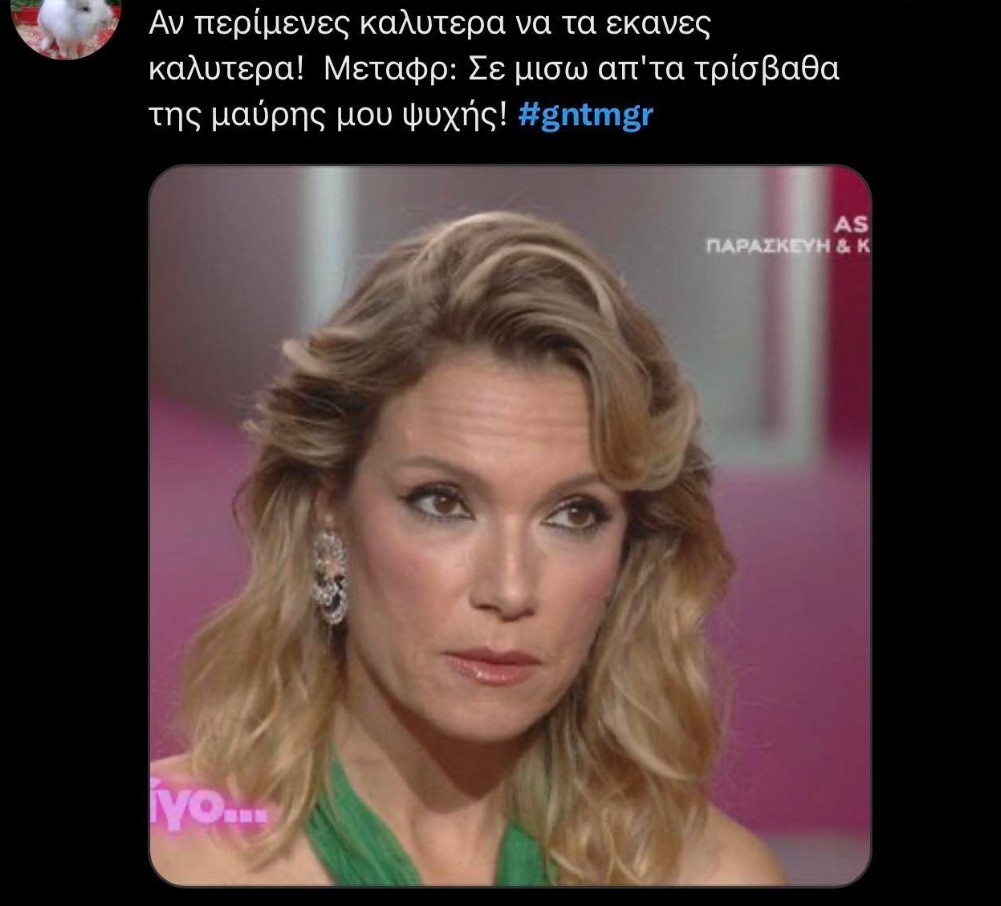
Task: Open the #gntmgr hashtag link
Action: point(586,115)
